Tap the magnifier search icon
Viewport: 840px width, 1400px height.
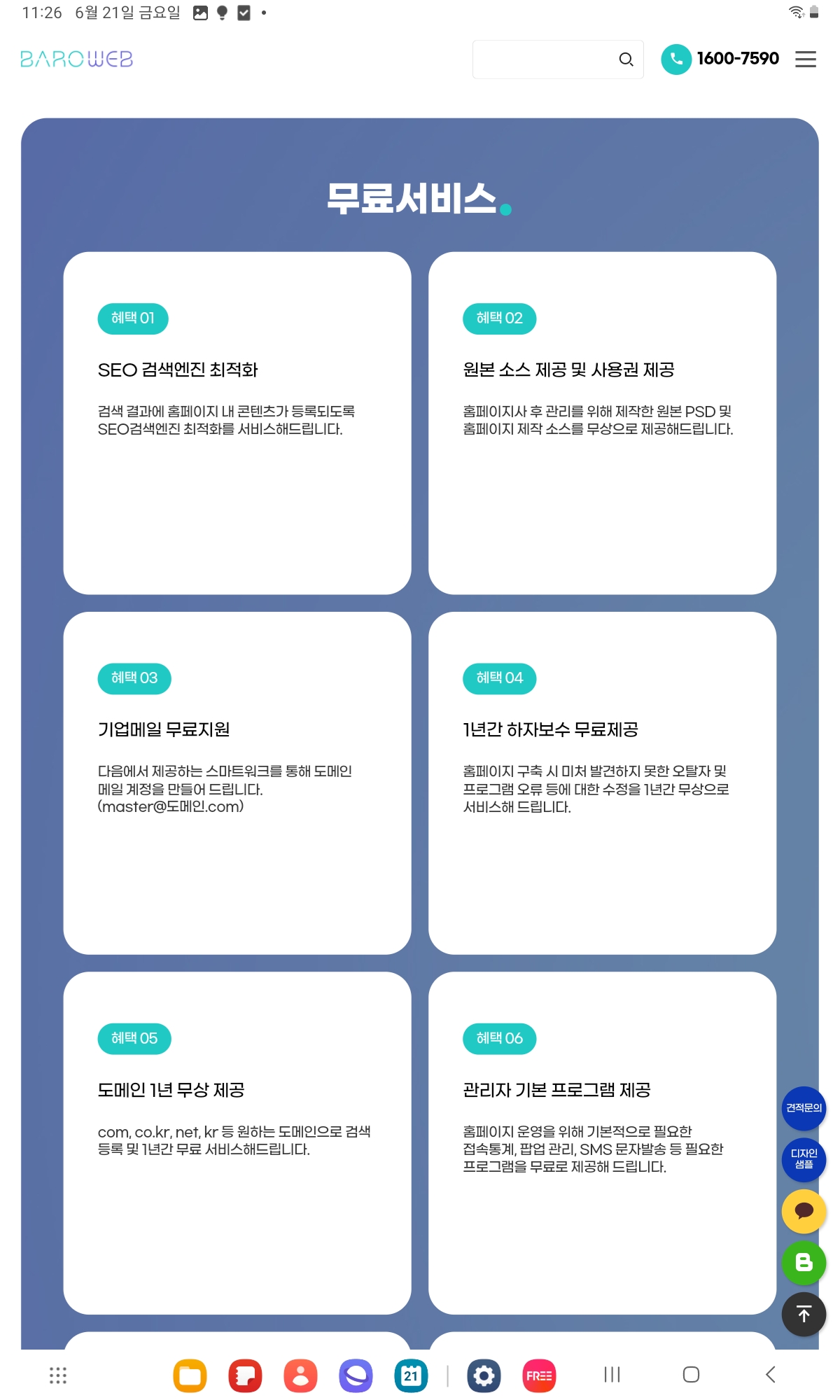pos(626,59)
